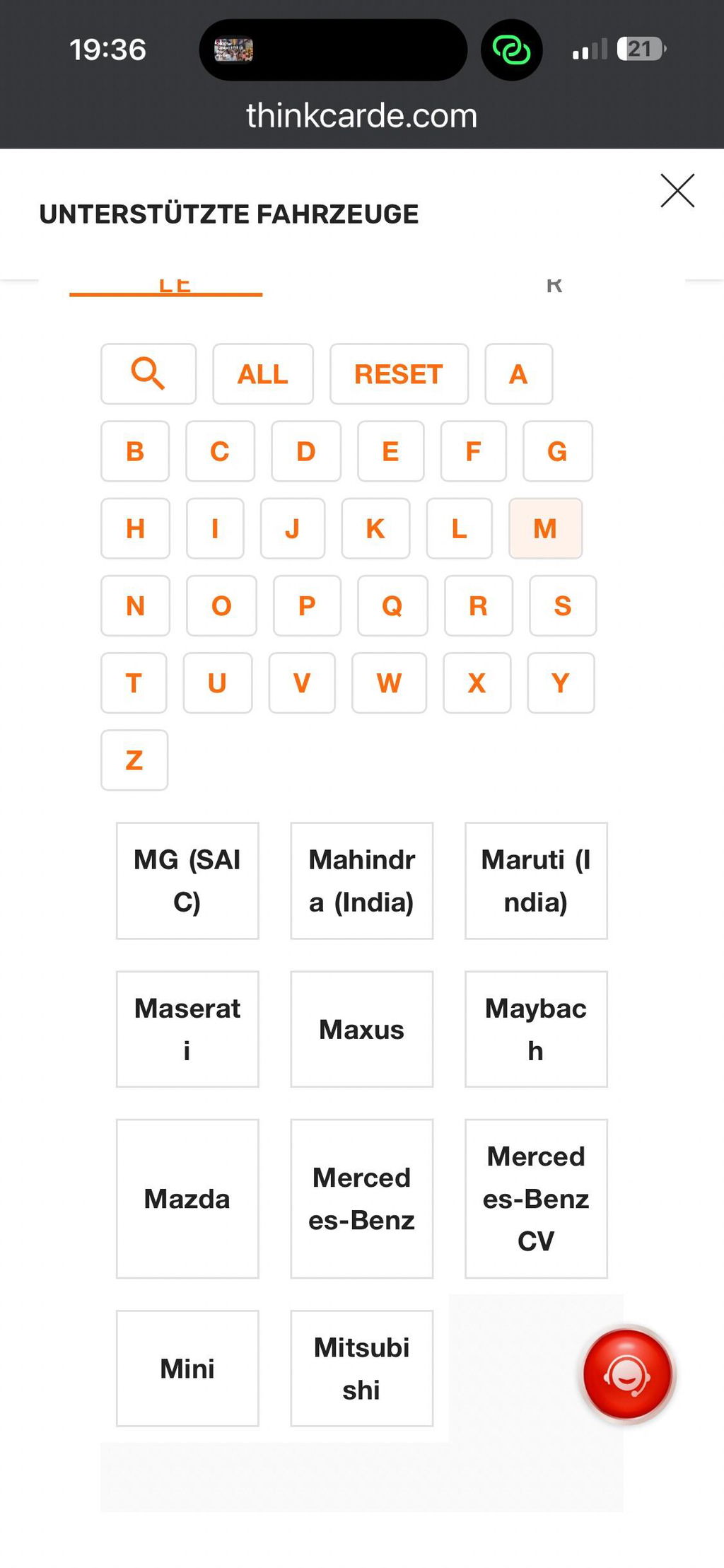
Task: Open the brand search magnifier
Action: (x=148, y=373)
